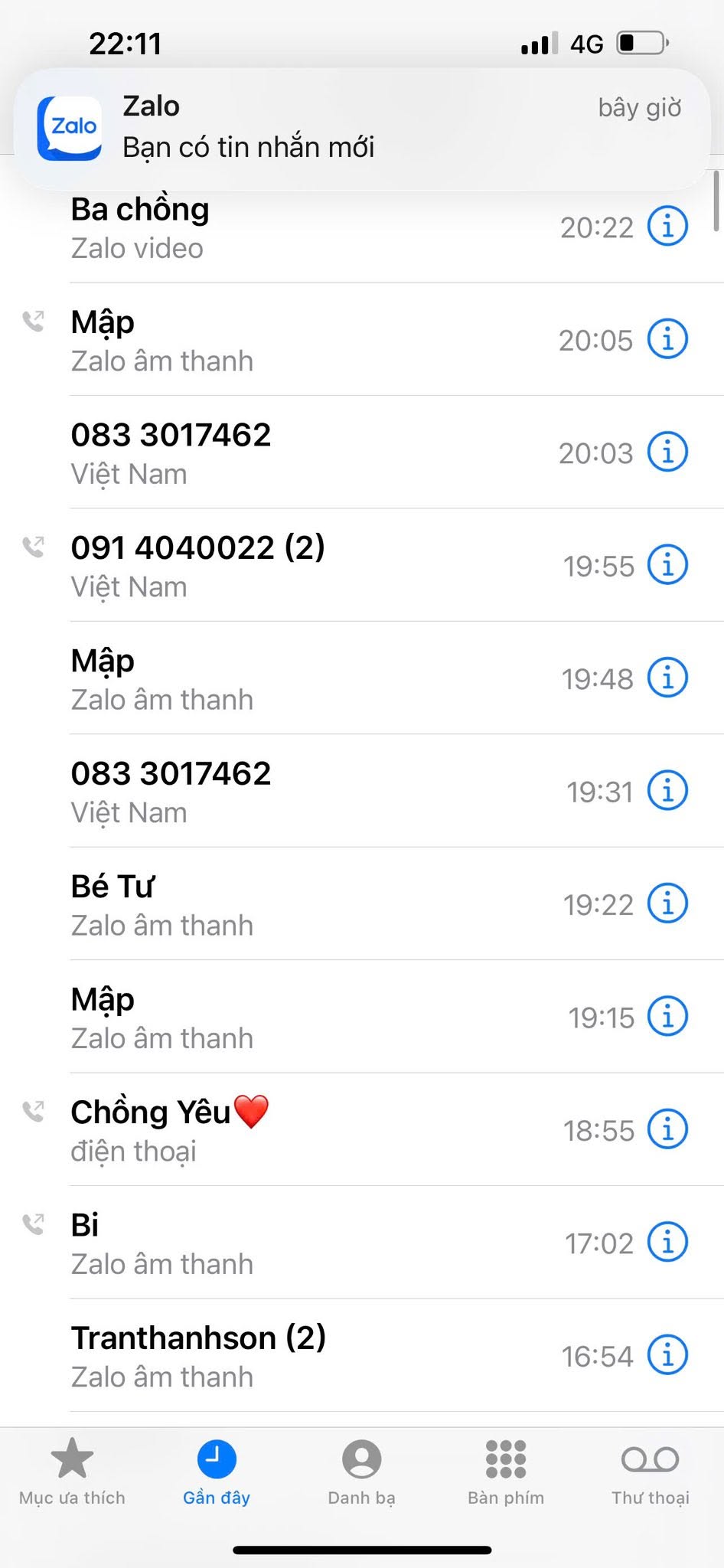Switch to Mục ưa thích tab
The image size is (724, 1568).
coord(72,1472)
